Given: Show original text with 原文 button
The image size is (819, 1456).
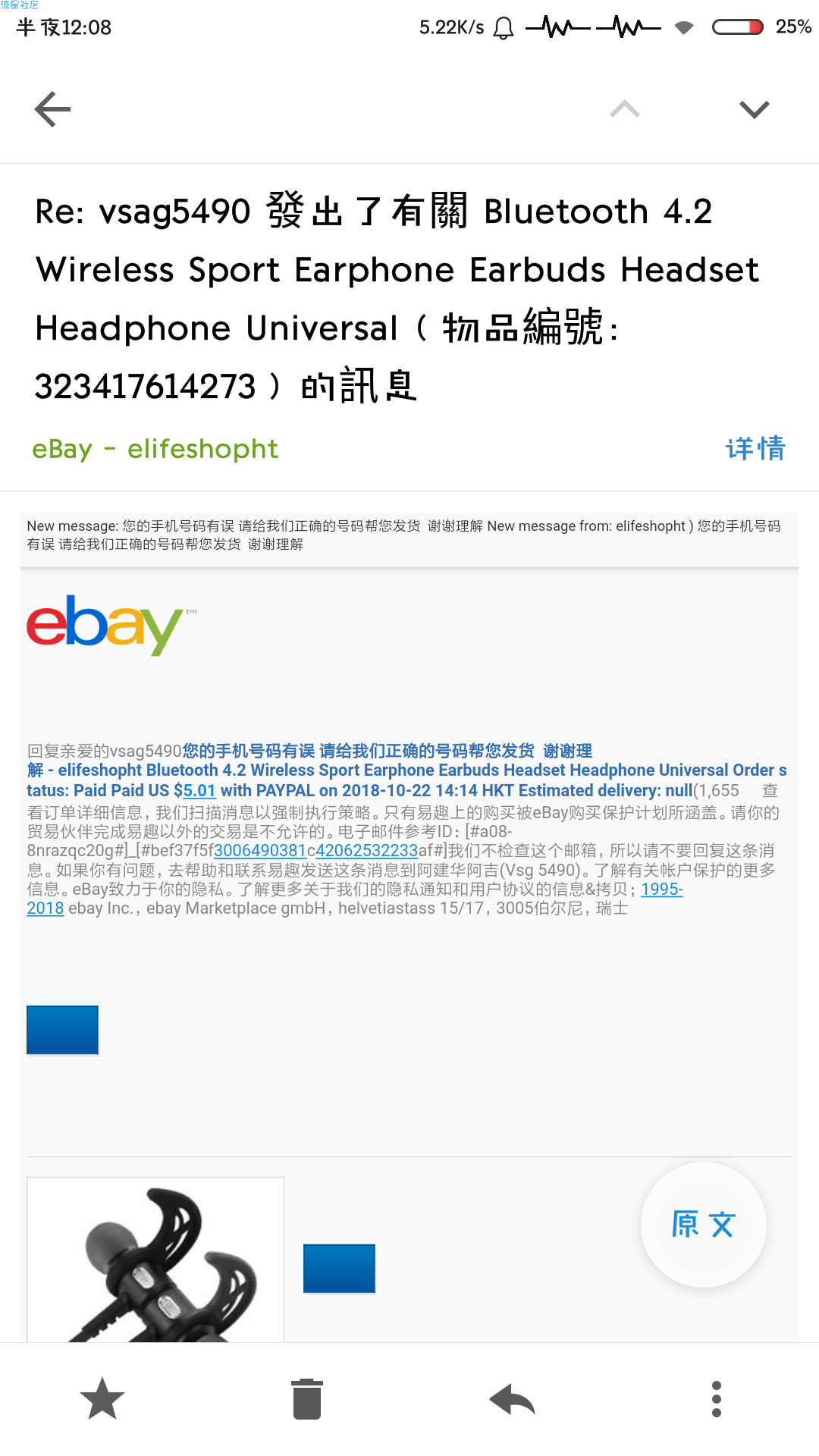Looking at the screenshot, I should tap(703, 1224).
